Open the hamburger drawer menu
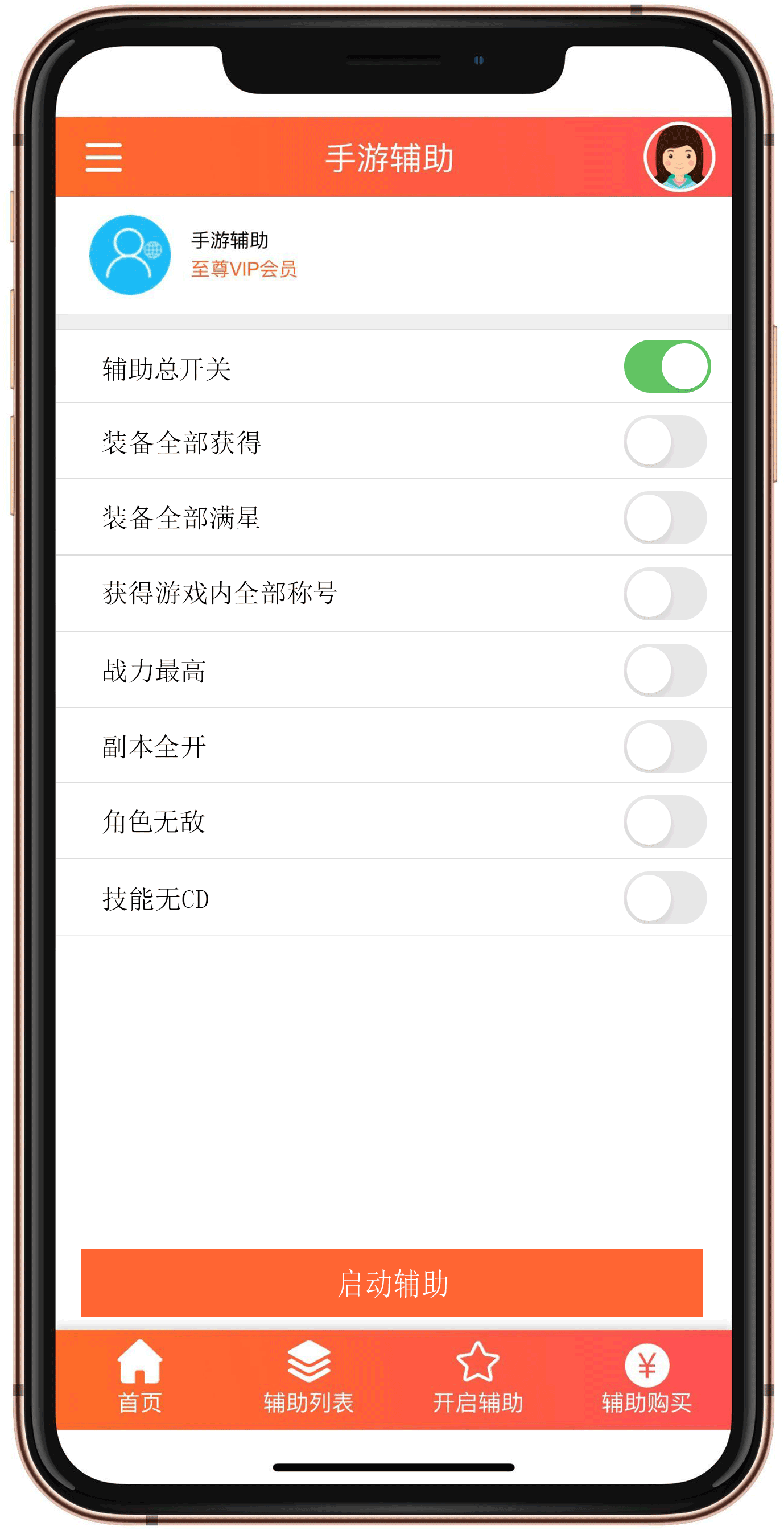This screenshot has width=784, height=1530. (x=104, y=158)
